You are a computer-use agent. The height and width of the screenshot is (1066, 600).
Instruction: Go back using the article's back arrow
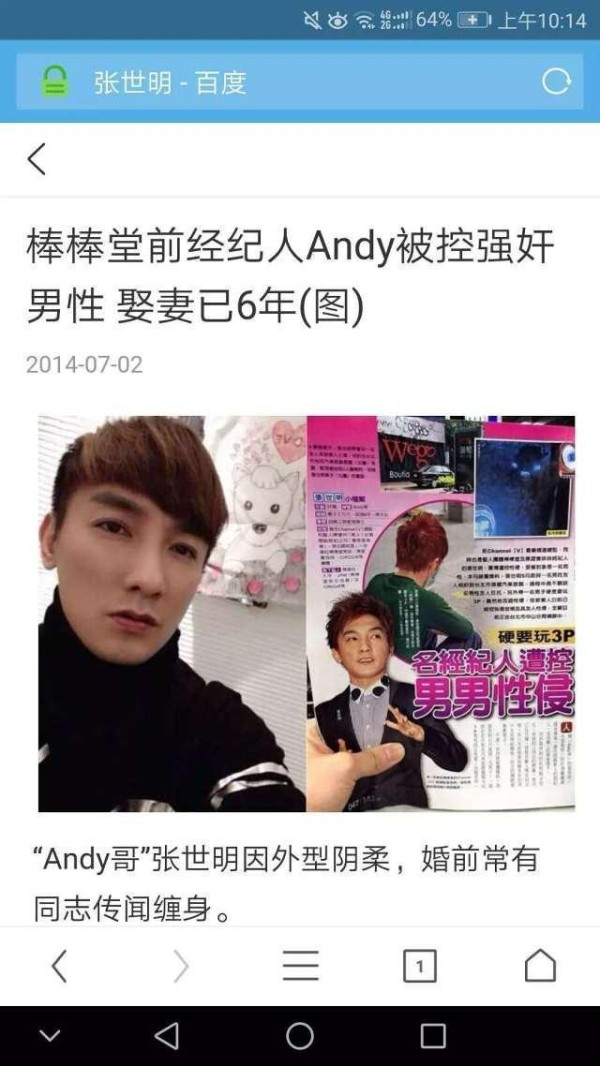click(37, 159)
